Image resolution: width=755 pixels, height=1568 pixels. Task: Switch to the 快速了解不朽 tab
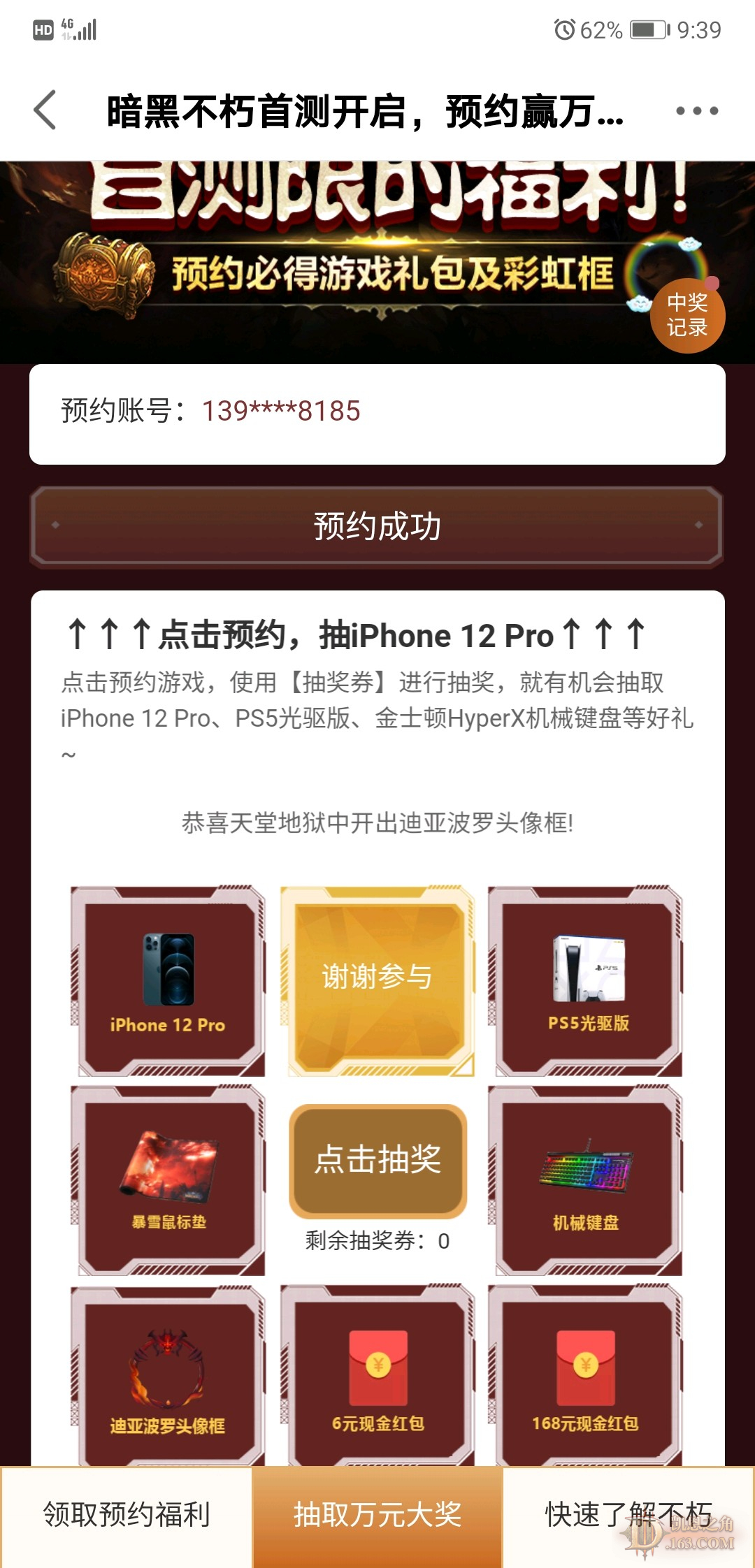click(628, 1515)
